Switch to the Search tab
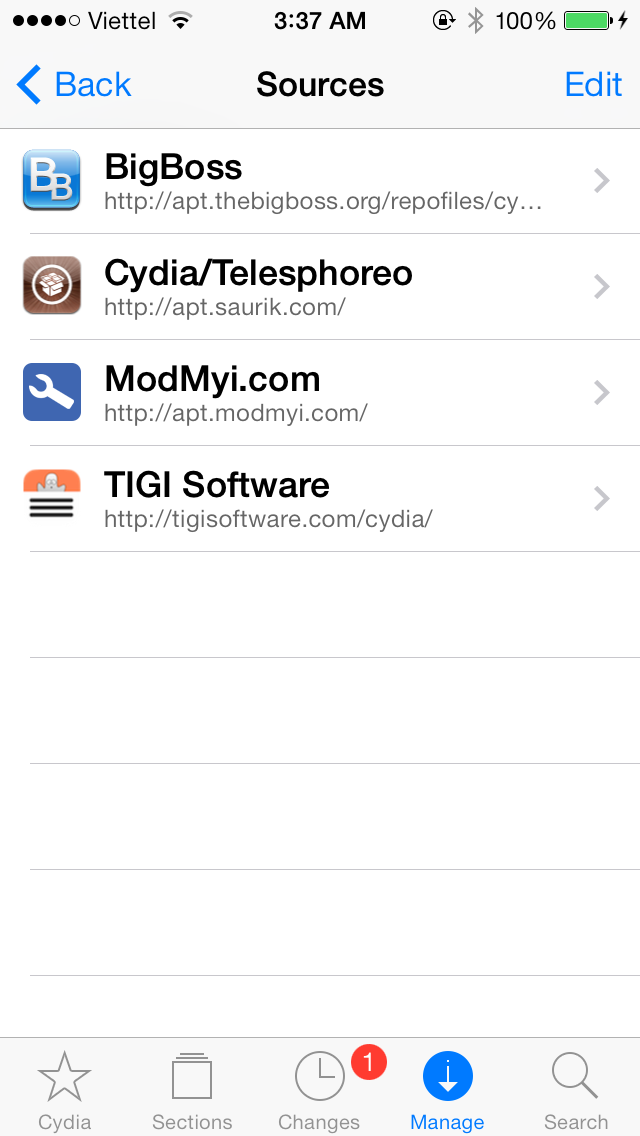The image size is (640, 1136). pyautogui.click(x=575, y=1090)
